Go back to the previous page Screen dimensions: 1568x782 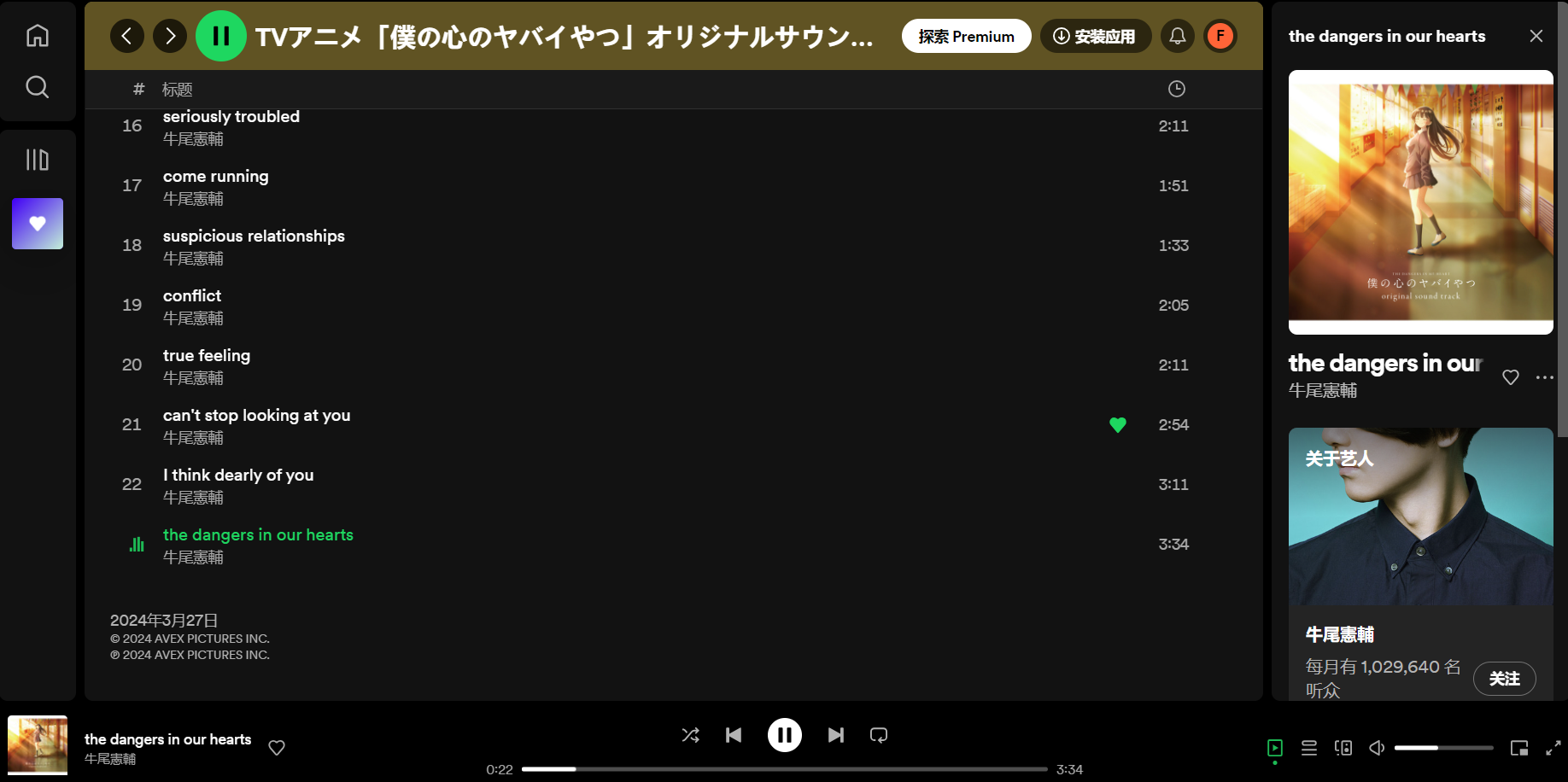[127, 36]
